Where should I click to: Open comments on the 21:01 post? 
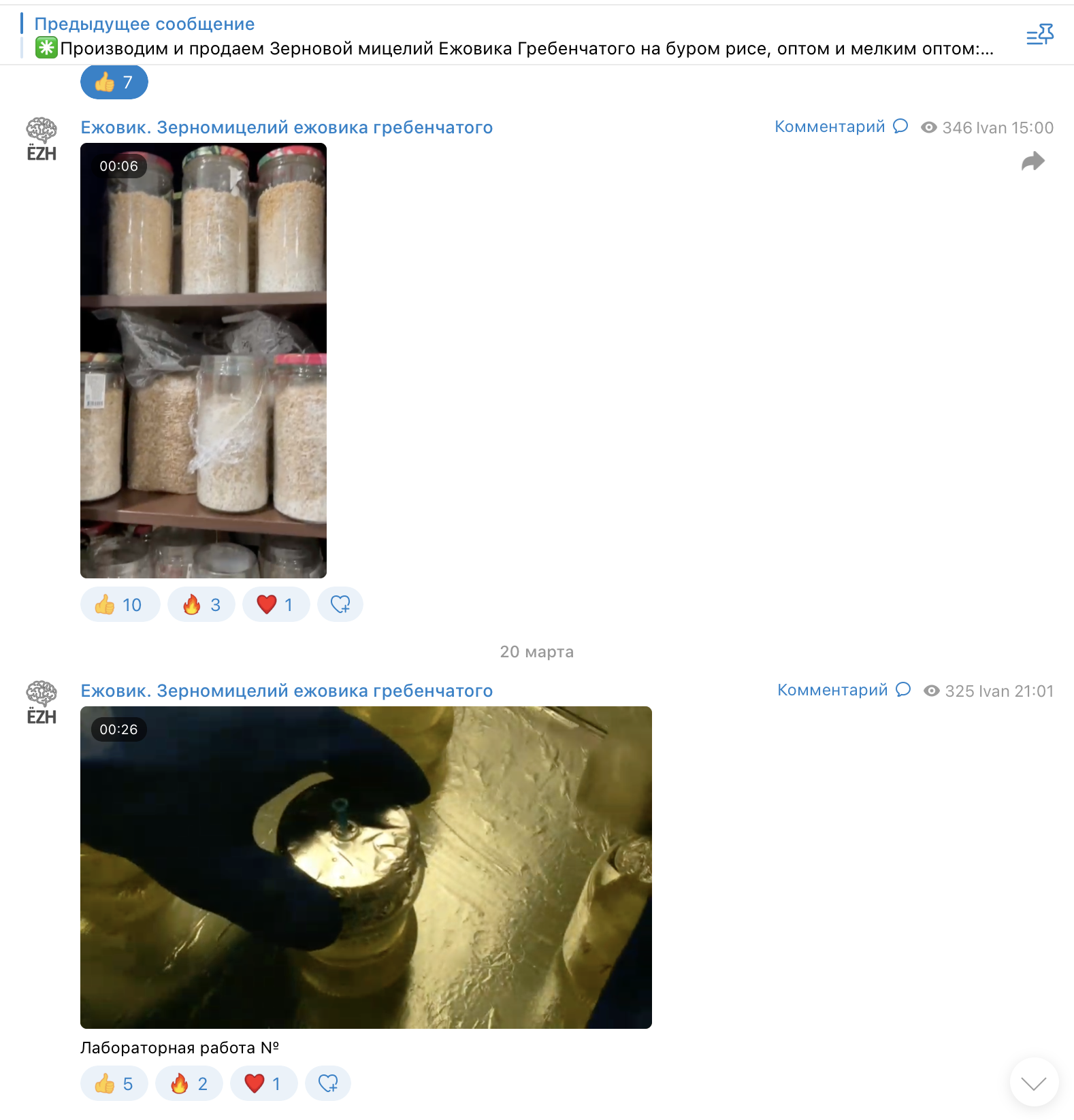843,690
